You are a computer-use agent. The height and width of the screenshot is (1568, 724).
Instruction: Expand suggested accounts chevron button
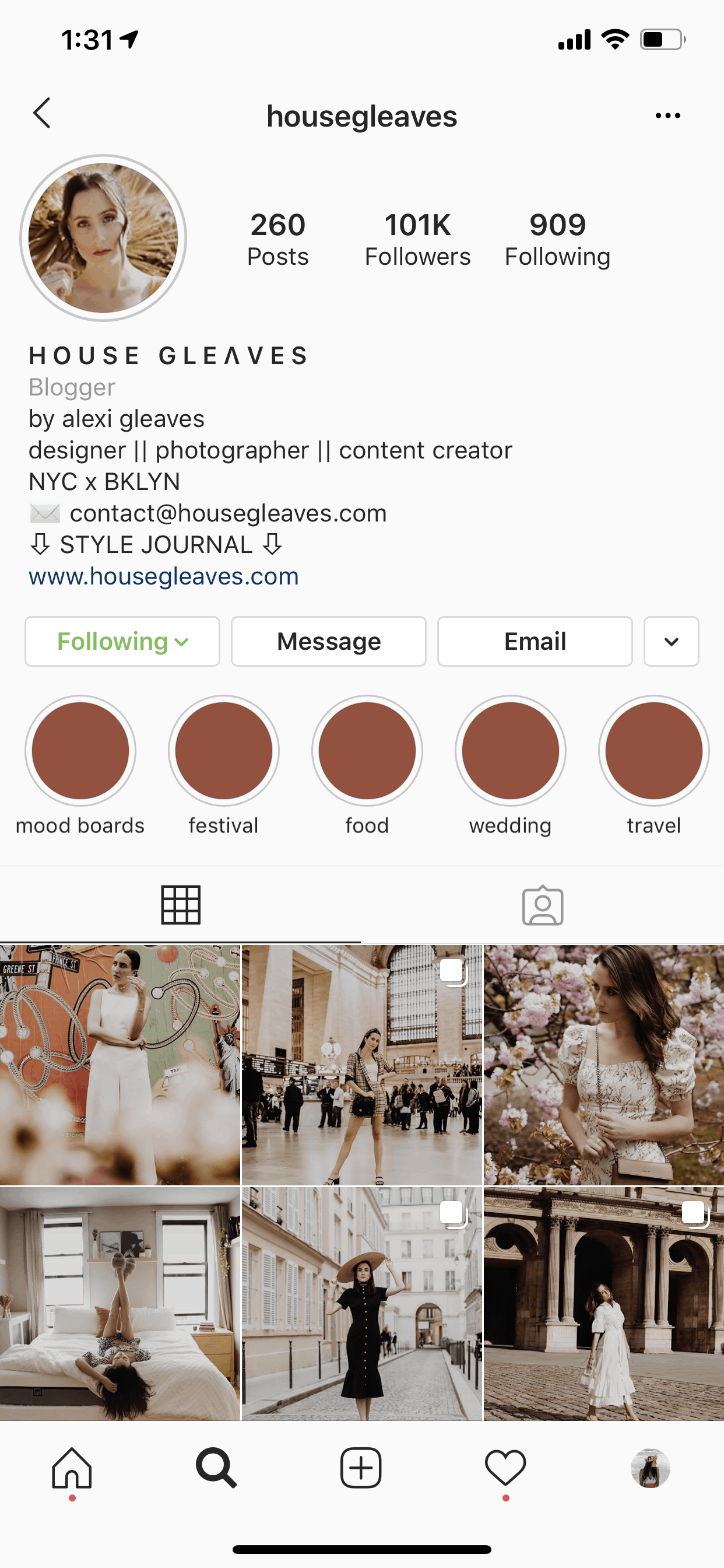(671, 642)
